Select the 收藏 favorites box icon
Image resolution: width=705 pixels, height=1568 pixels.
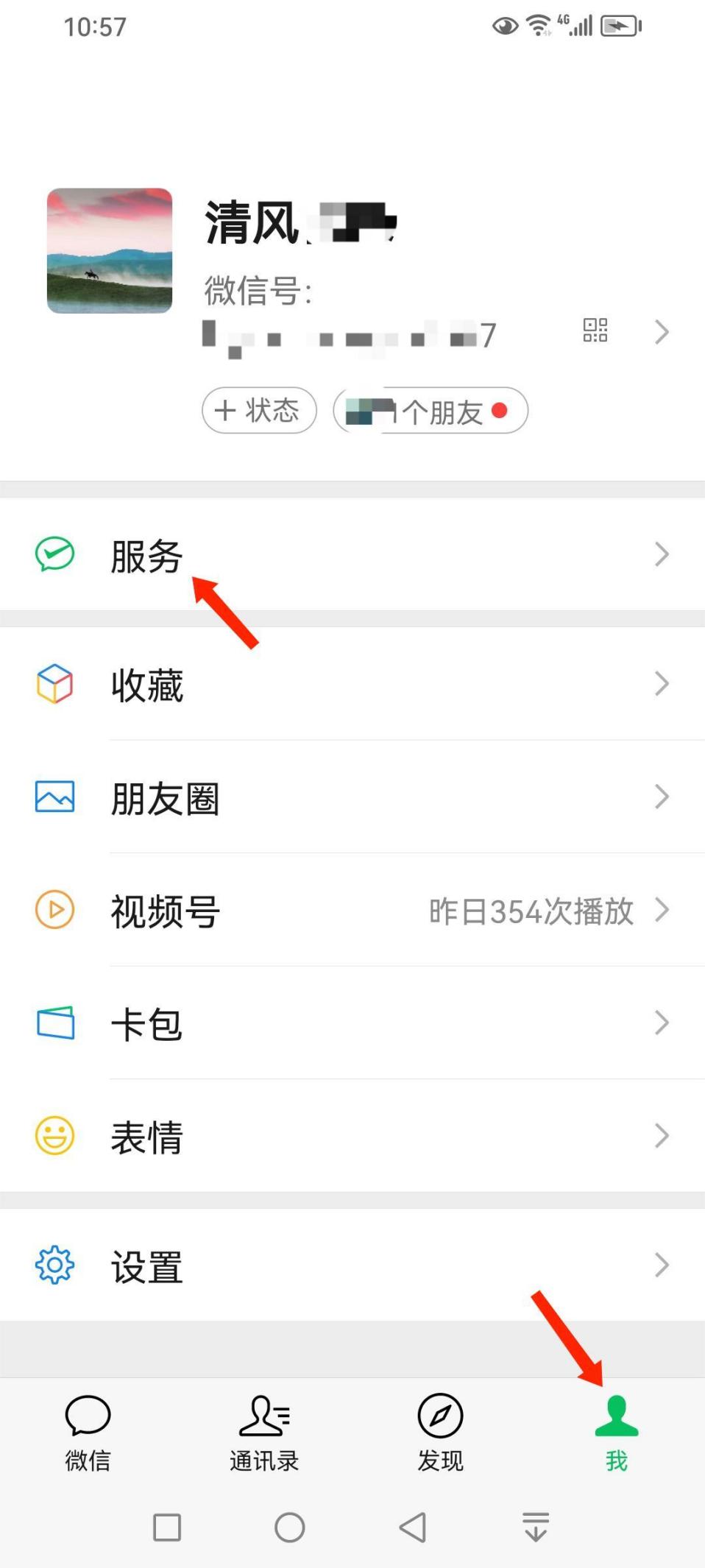click(x=54, y=685)
